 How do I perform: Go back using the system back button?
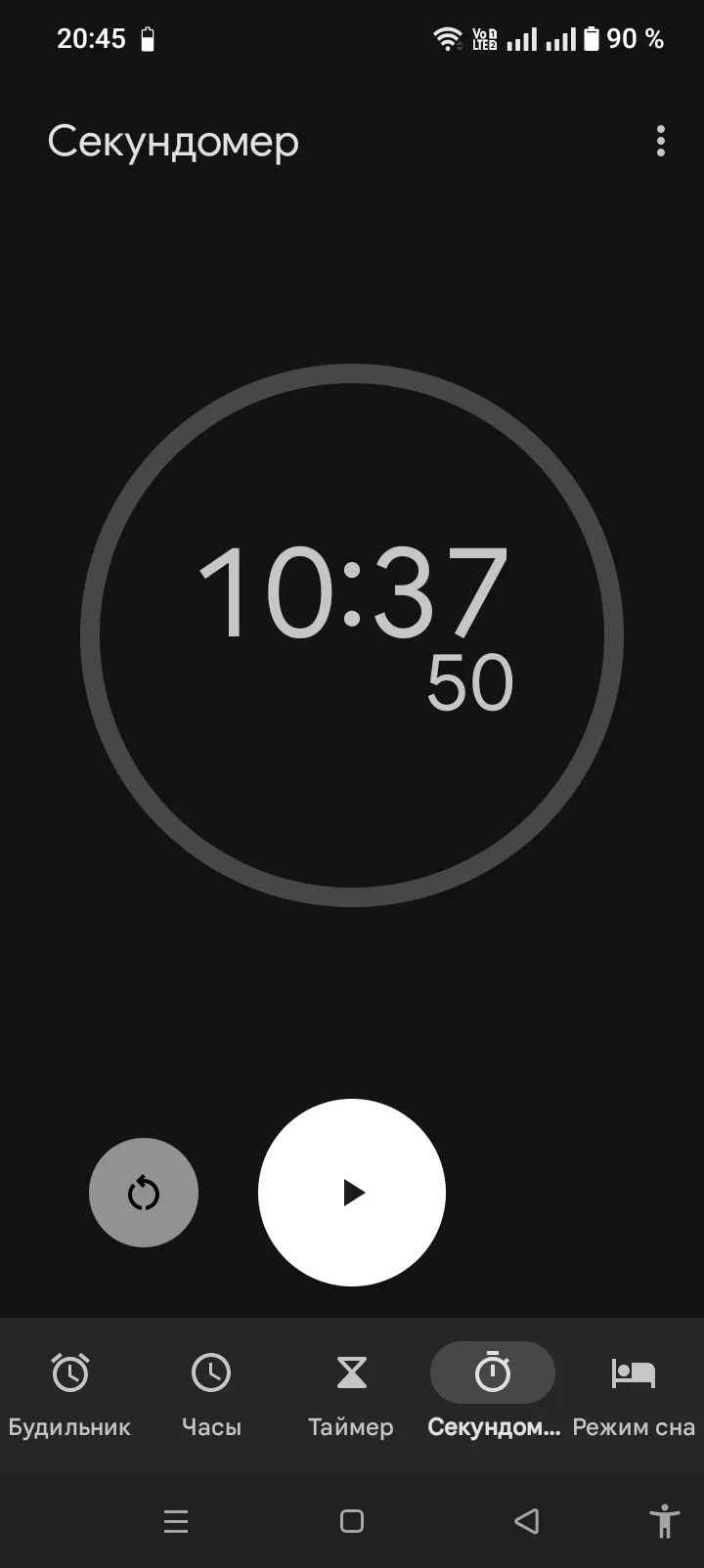pos(527,1521)
